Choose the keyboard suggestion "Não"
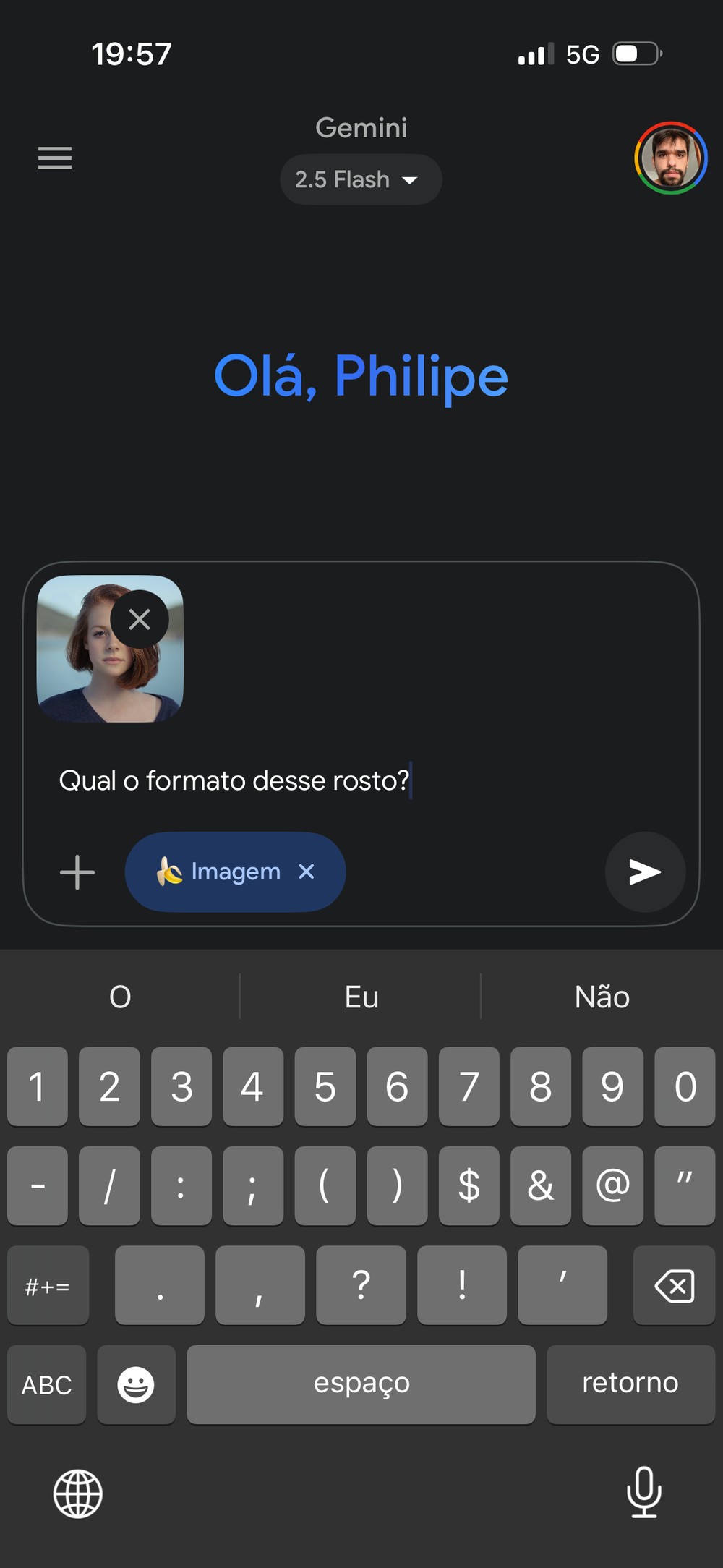This screenshot has width=723, height=1568. [602, 997]
